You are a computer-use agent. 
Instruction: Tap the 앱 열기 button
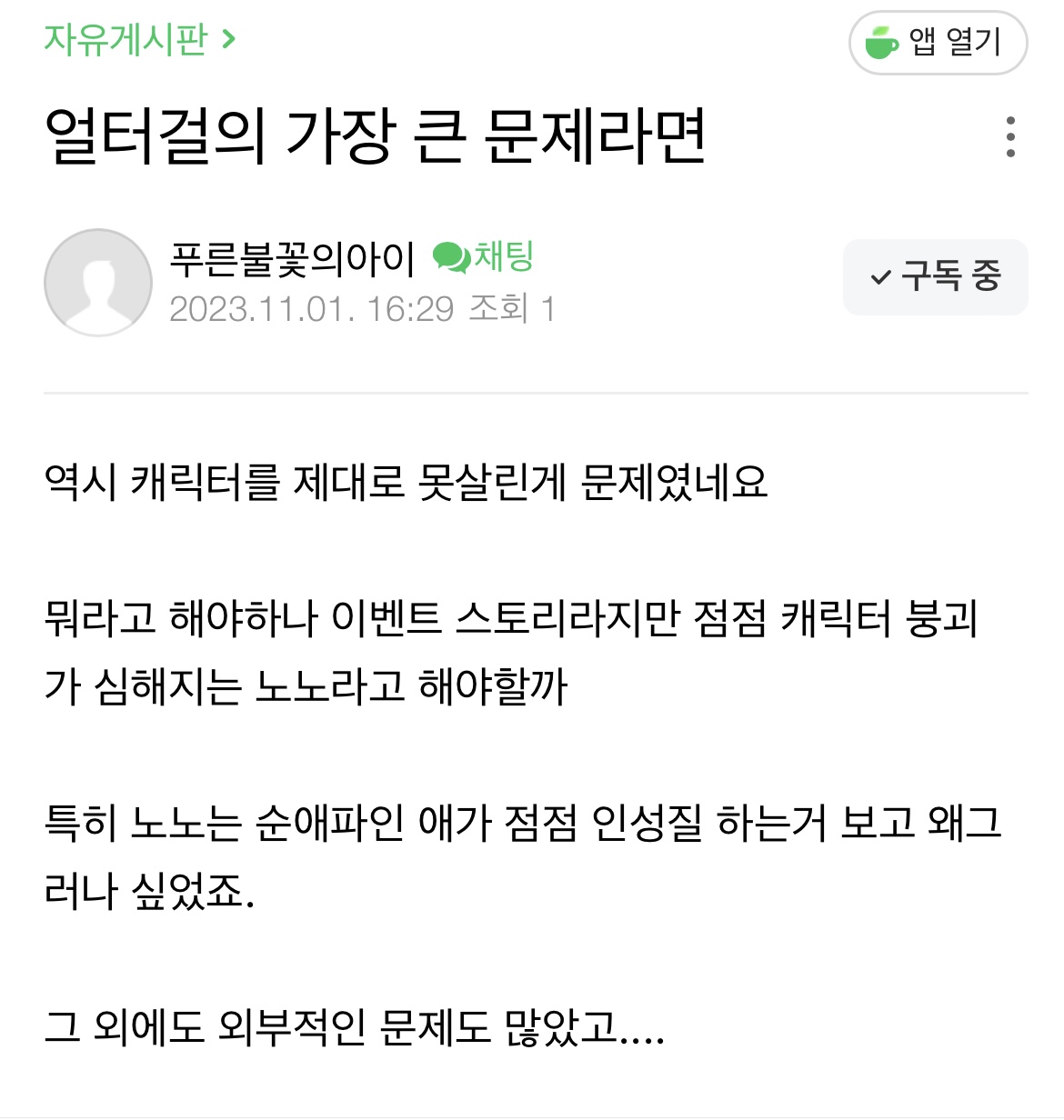tap(938, 43)
